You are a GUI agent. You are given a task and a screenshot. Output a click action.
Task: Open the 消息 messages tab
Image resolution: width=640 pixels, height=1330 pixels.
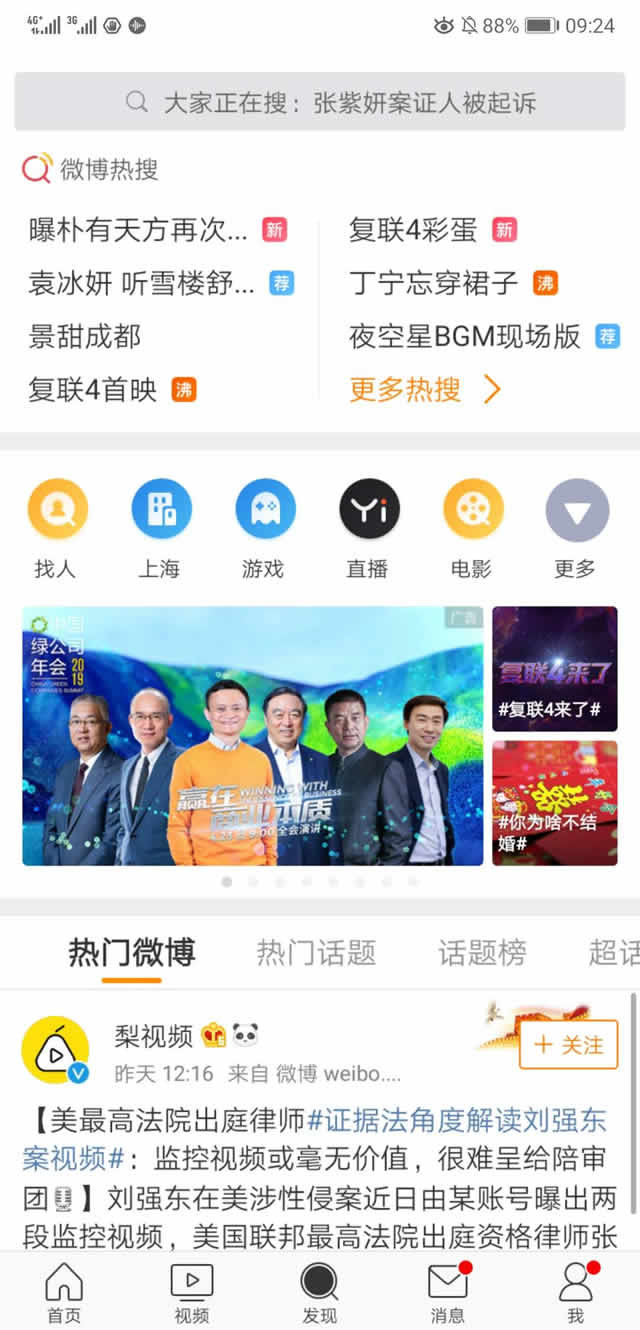(447, 1292)
